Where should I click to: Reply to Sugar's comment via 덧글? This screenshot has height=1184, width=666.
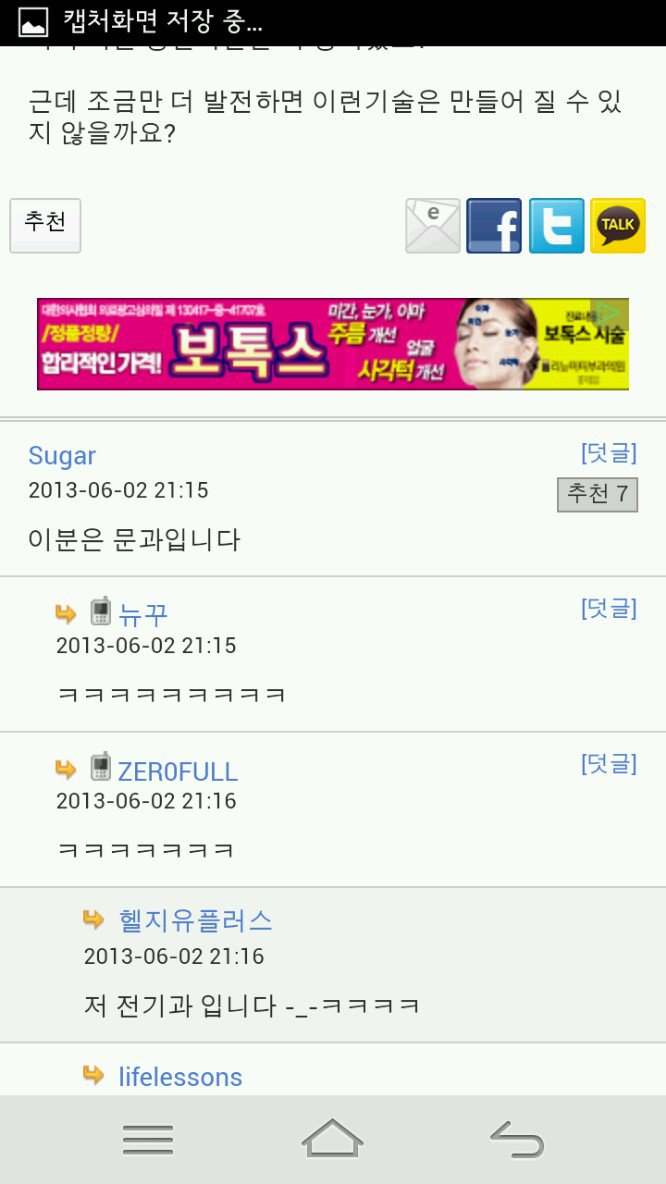click(x=609, y=453)
